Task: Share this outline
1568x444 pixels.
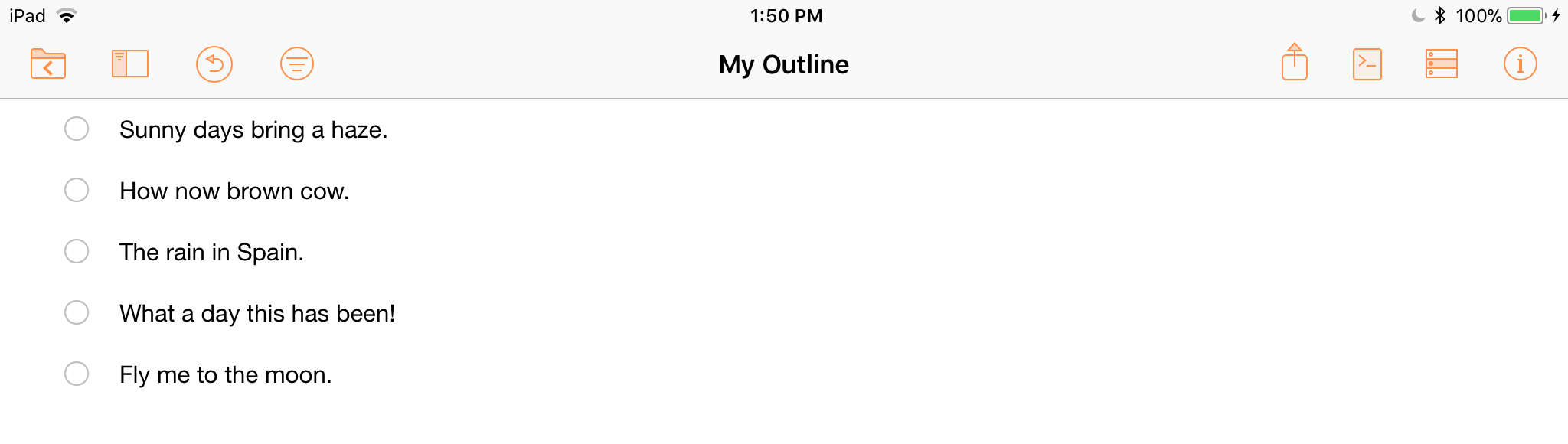Action: [1295, 62]
